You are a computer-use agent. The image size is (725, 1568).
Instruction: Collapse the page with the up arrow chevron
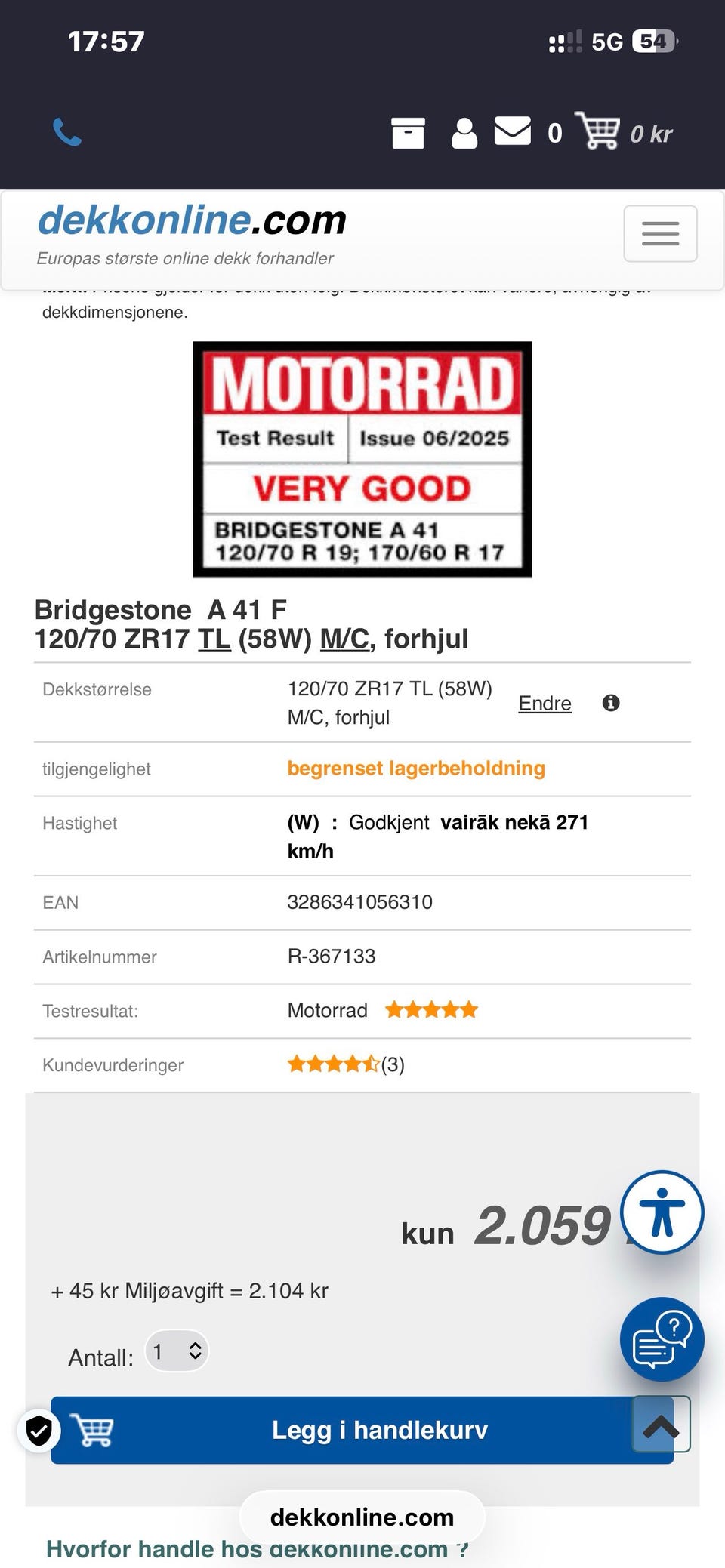[662, 1426]
